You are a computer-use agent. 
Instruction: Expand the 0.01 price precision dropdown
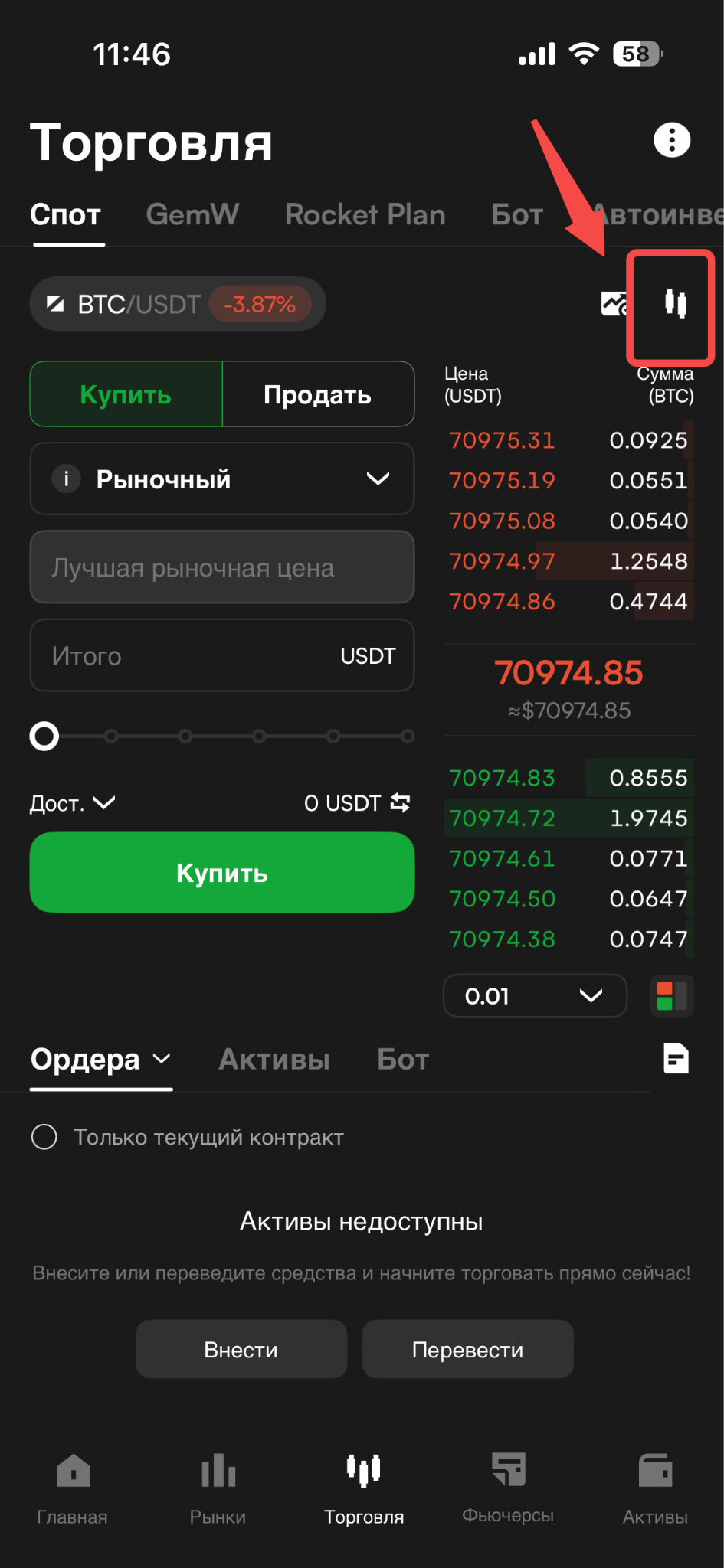coord(535,996)
